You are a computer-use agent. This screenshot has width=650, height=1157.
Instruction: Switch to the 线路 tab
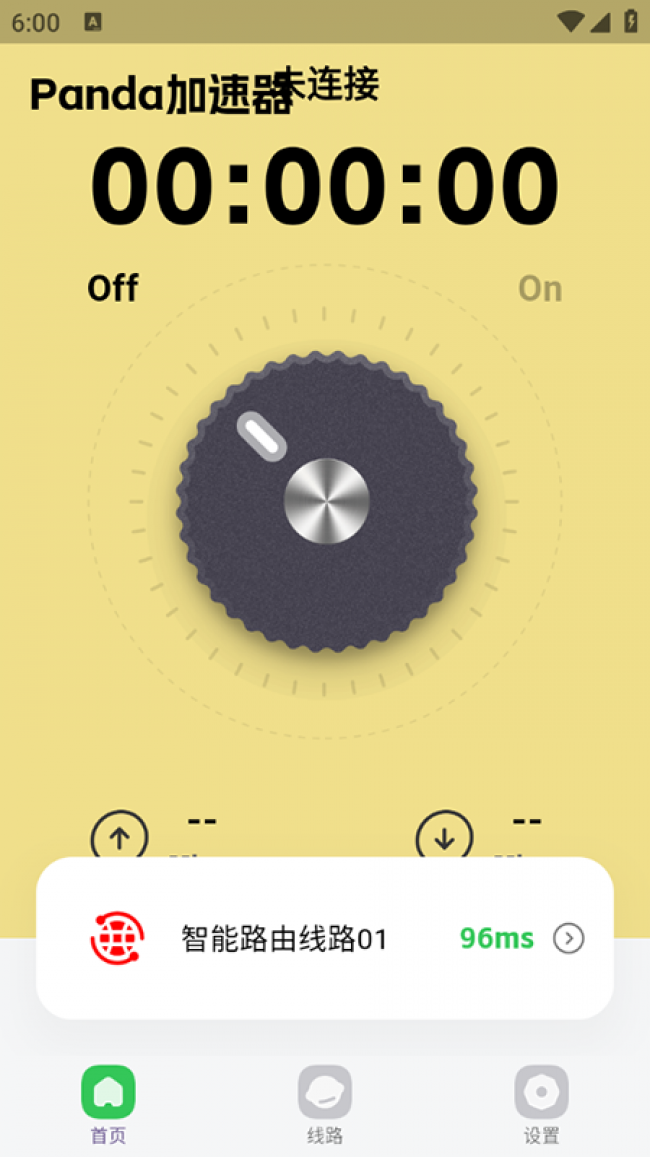[325, 1103]
